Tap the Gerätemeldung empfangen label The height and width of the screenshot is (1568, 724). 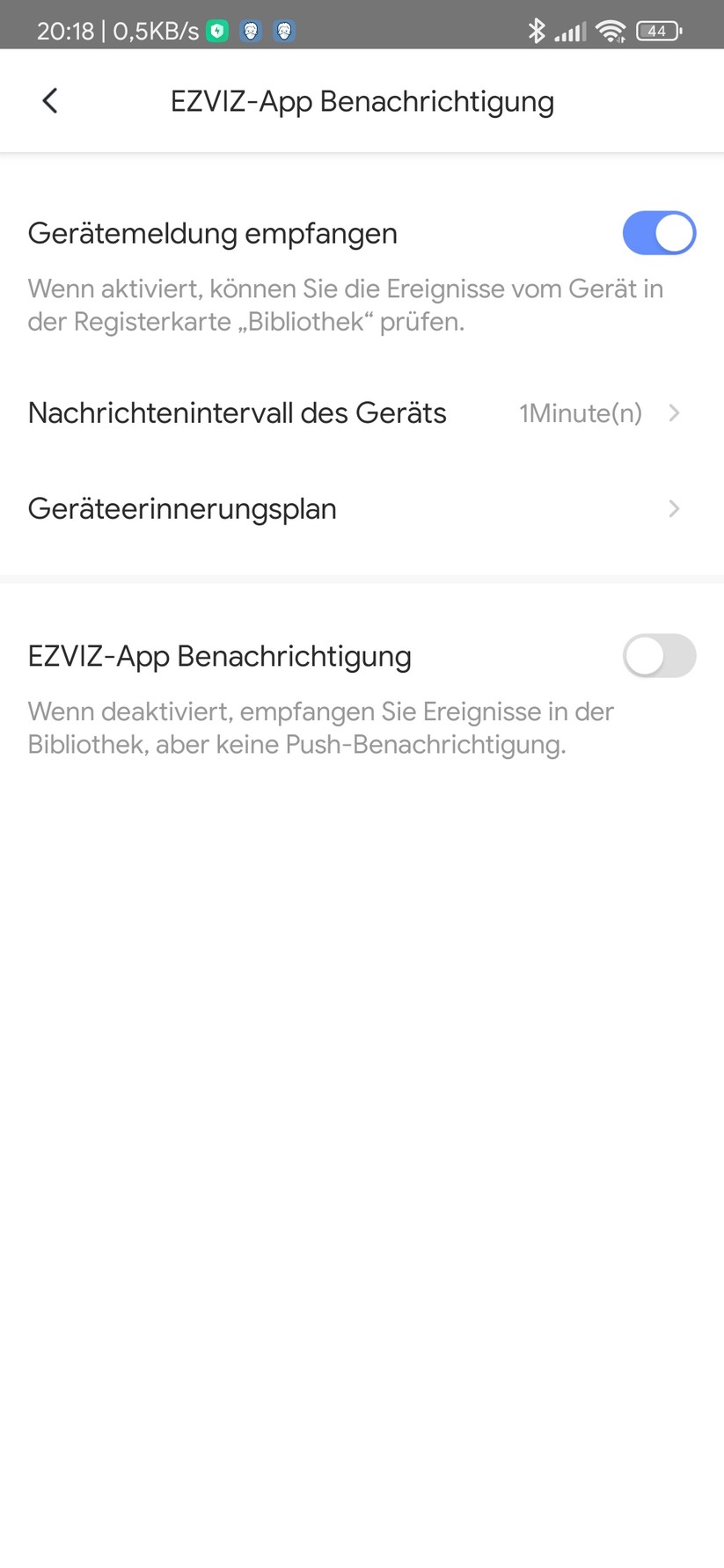pyautogui.click(x=213, y=233)
